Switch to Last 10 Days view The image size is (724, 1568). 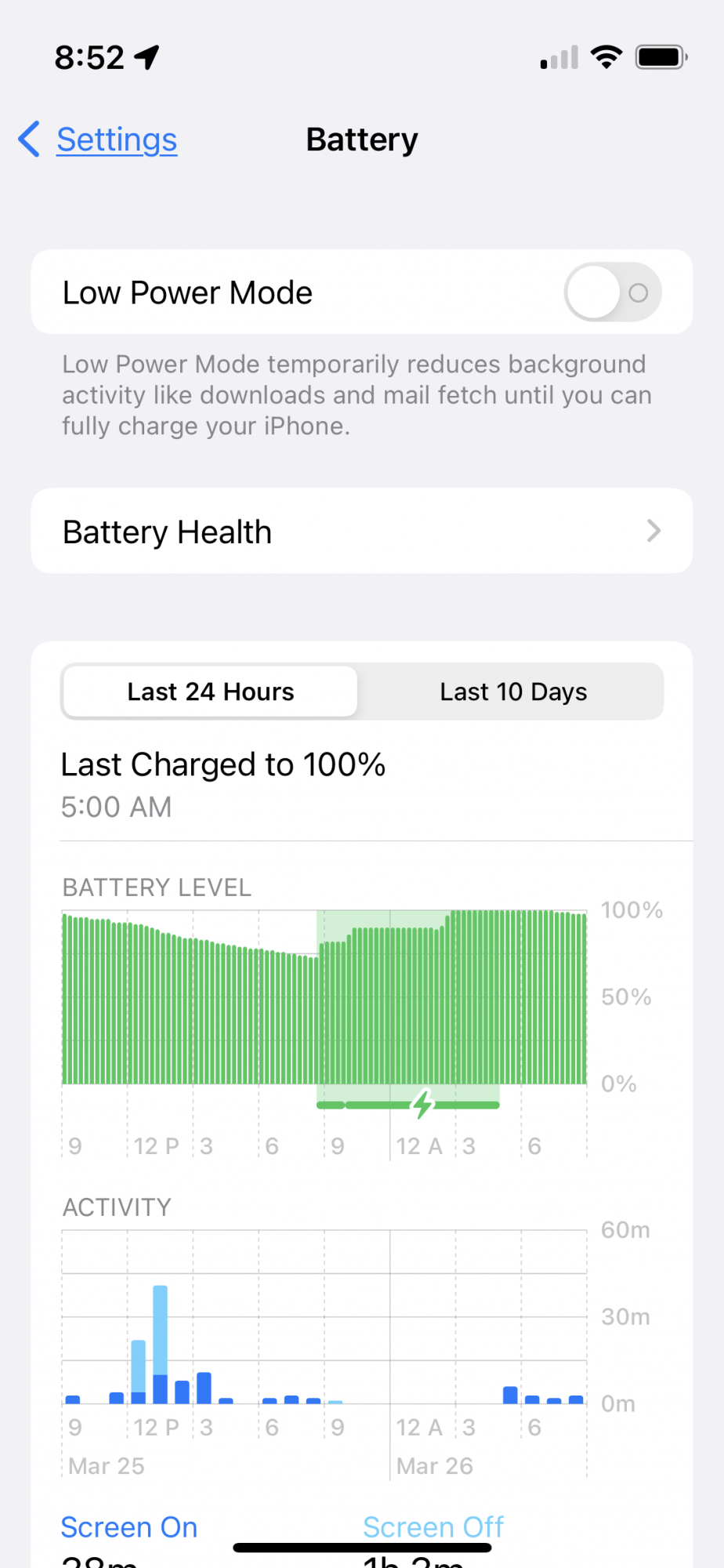pyautogui.click(x=513, y=691)
